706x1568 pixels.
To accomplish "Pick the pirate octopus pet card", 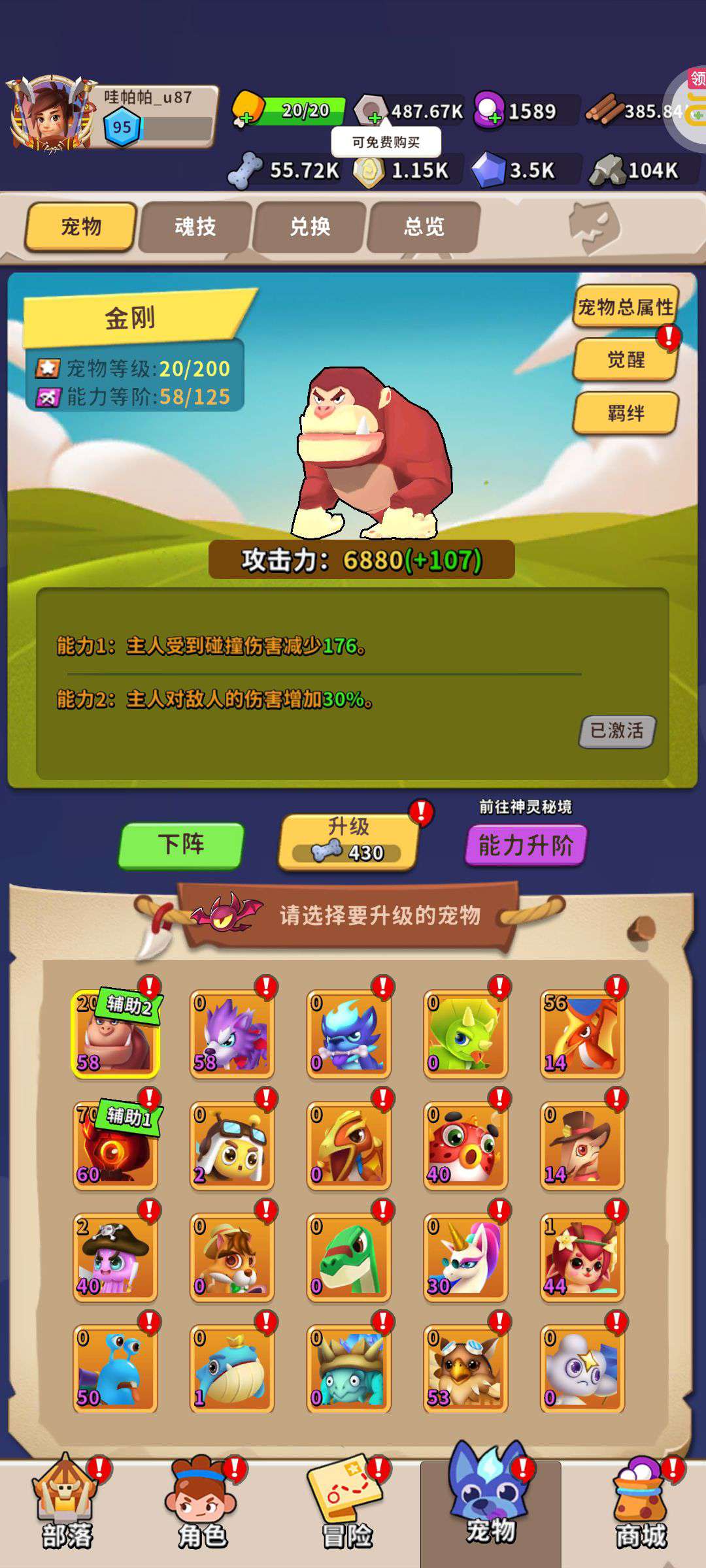I will [x=115, y=1258].
